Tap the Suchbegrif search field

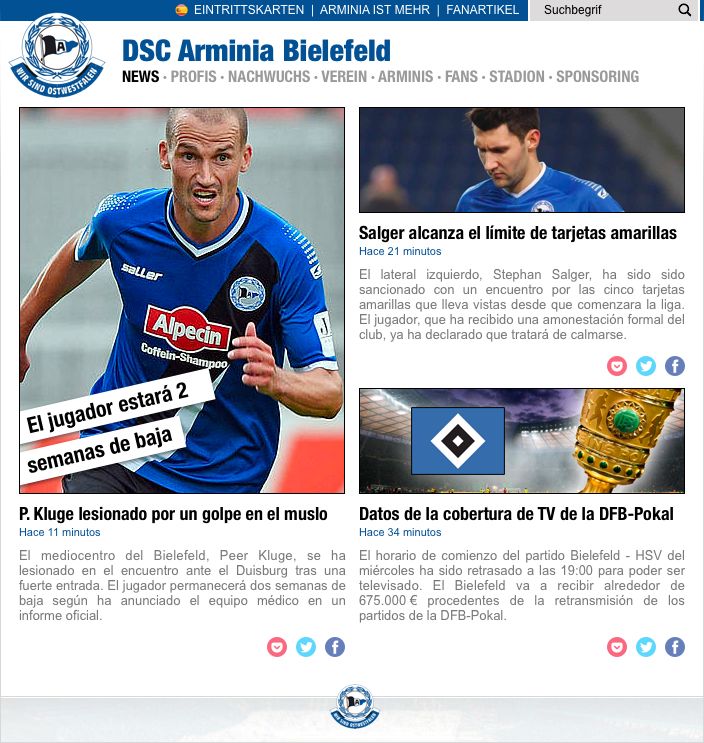pyautogui.click(x=600, y=10)
